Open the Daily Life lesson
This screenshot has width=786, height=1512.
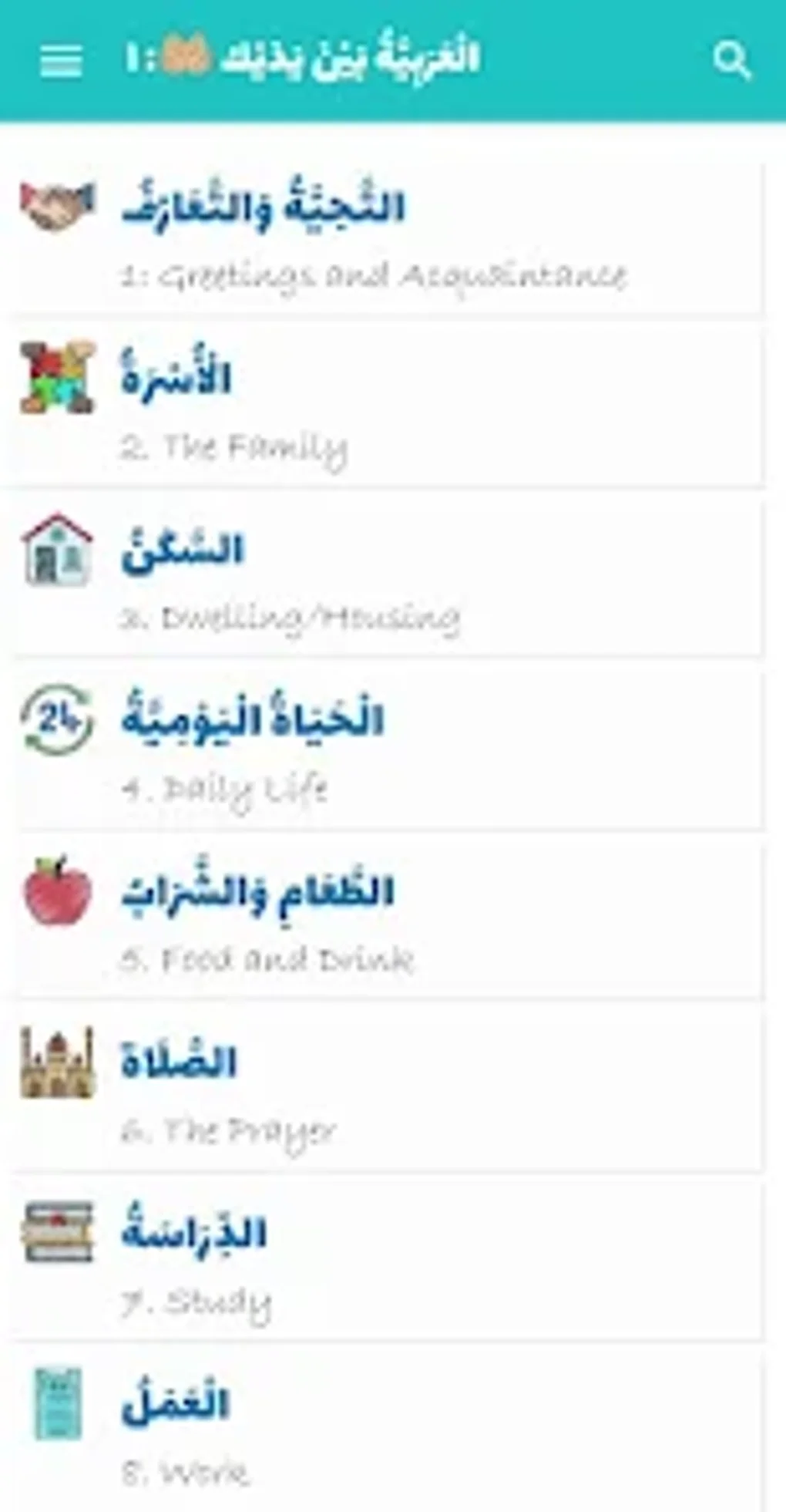tap(385, 753)
